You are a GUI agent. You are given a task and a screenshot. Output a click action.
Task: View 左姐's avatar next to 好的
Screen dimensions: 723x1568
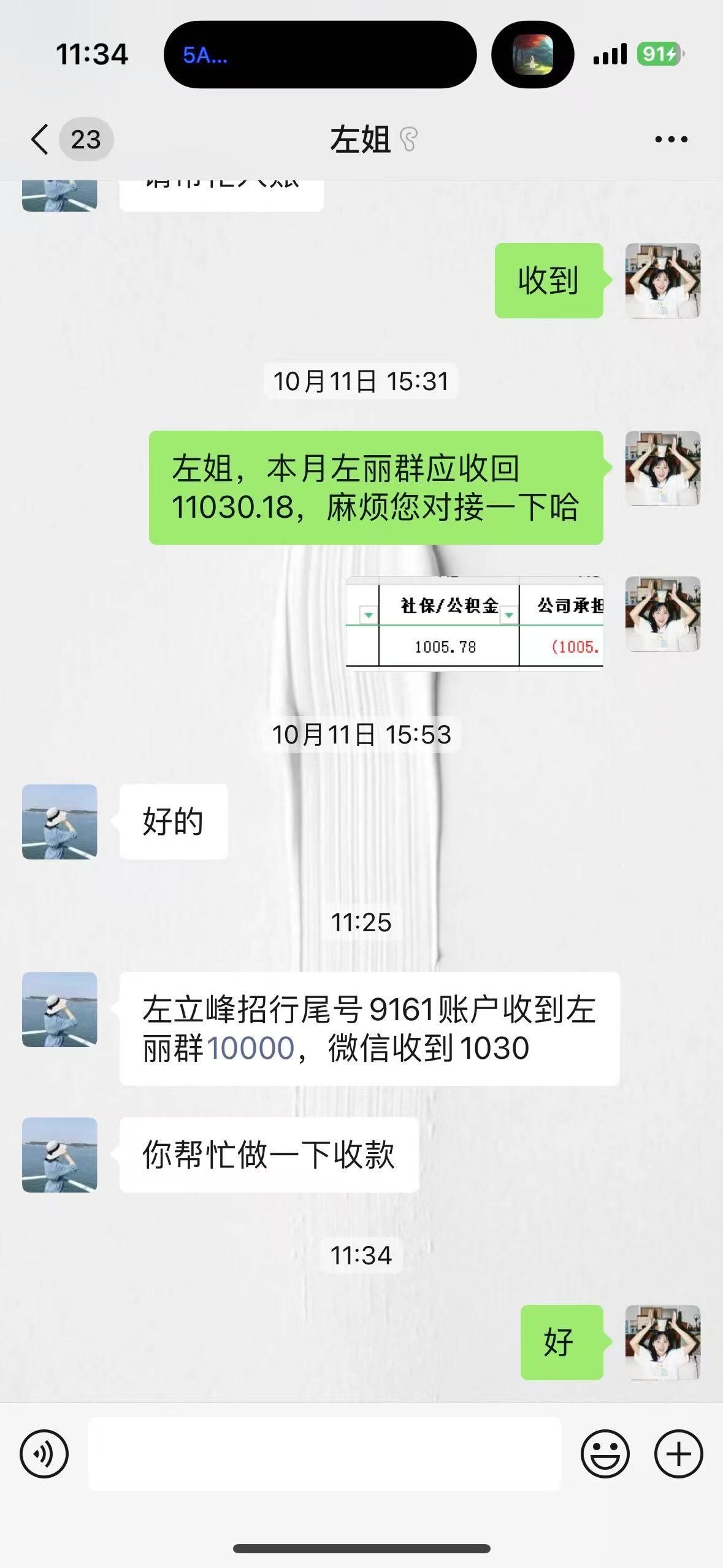pos(59,821)
